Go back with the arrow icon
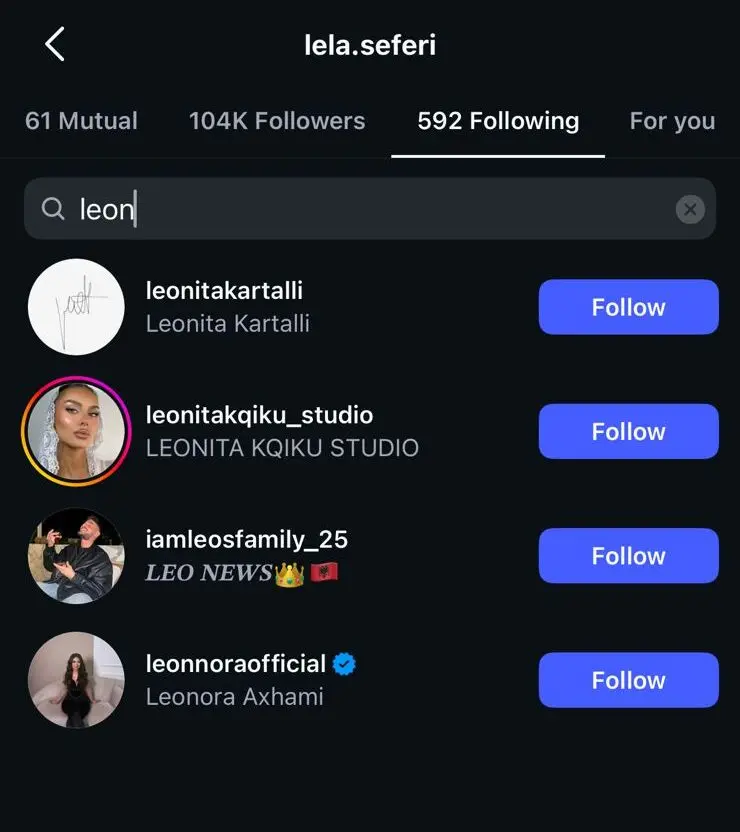Viewport: 740px width, 832px height. point(55,45)
